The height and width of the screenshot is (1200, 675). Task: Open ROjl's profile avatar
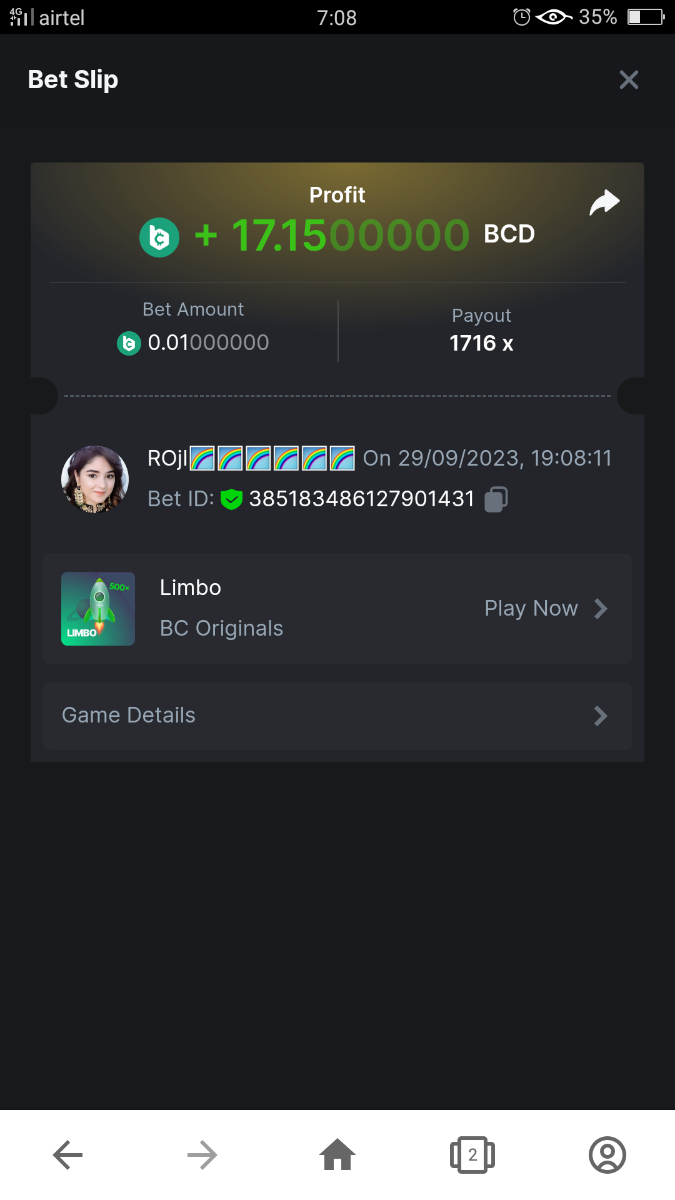pyautogui.click(x=95, y=479)
